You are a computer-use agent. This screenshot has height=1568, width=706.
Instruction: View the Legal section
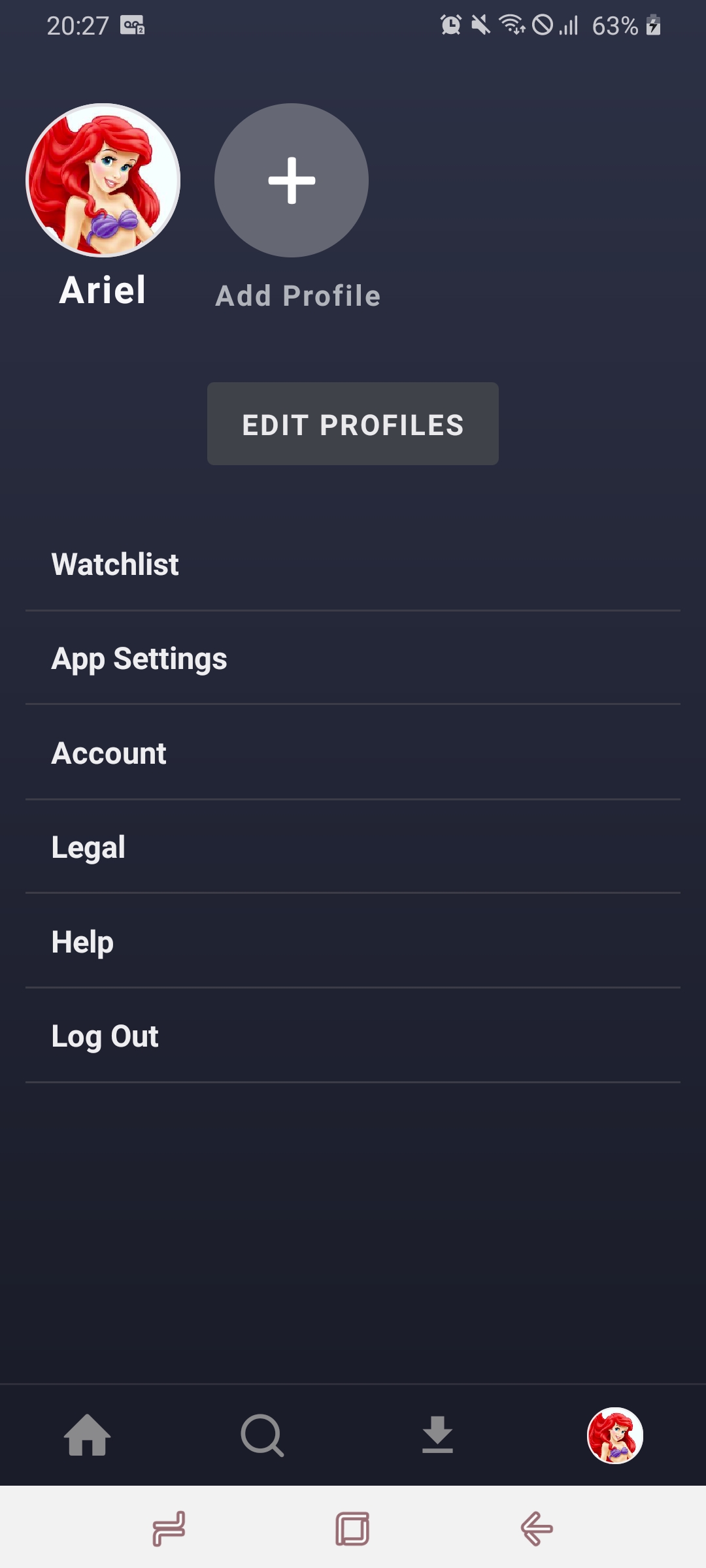tap(88, 847)
